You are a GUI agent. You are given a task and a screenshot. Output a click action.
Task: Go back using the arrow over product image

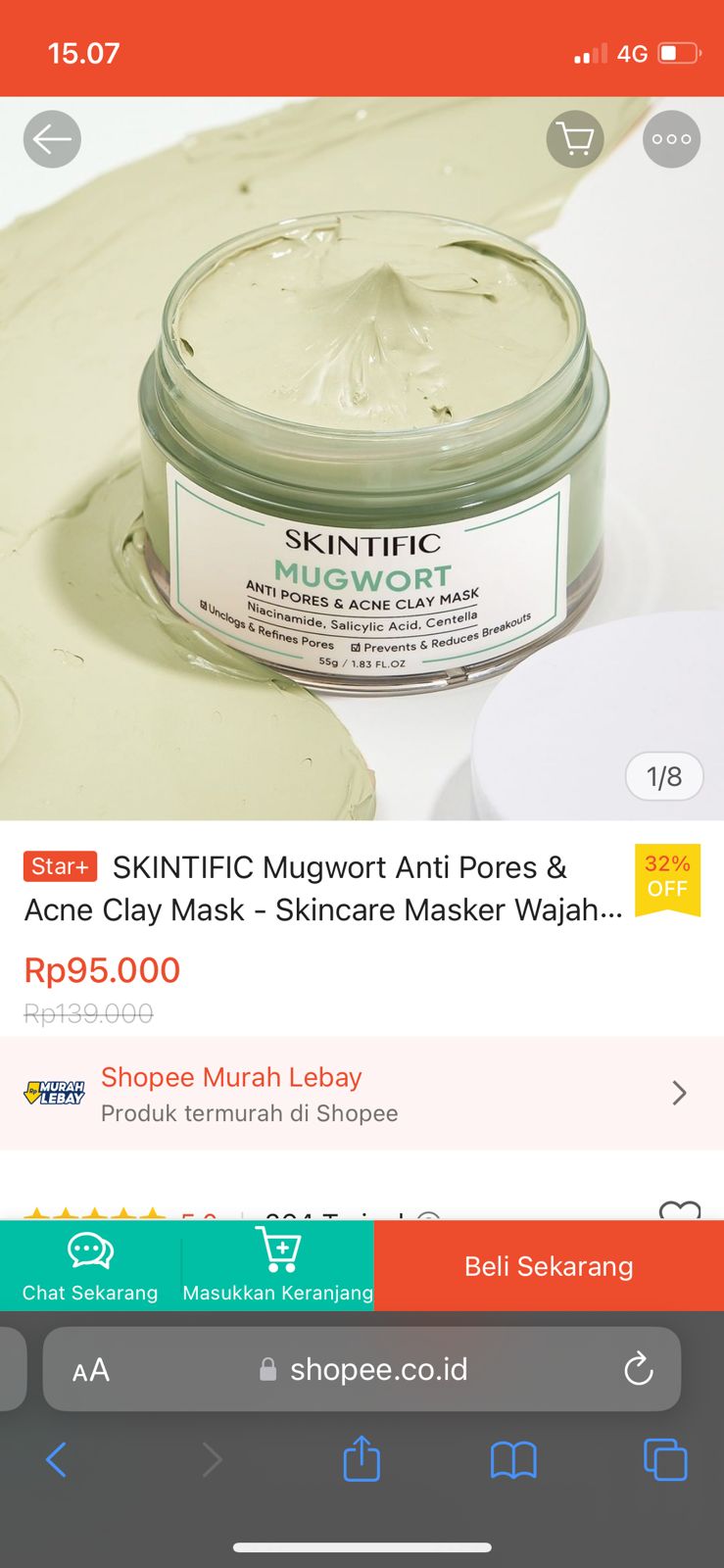tap(52, 139)
